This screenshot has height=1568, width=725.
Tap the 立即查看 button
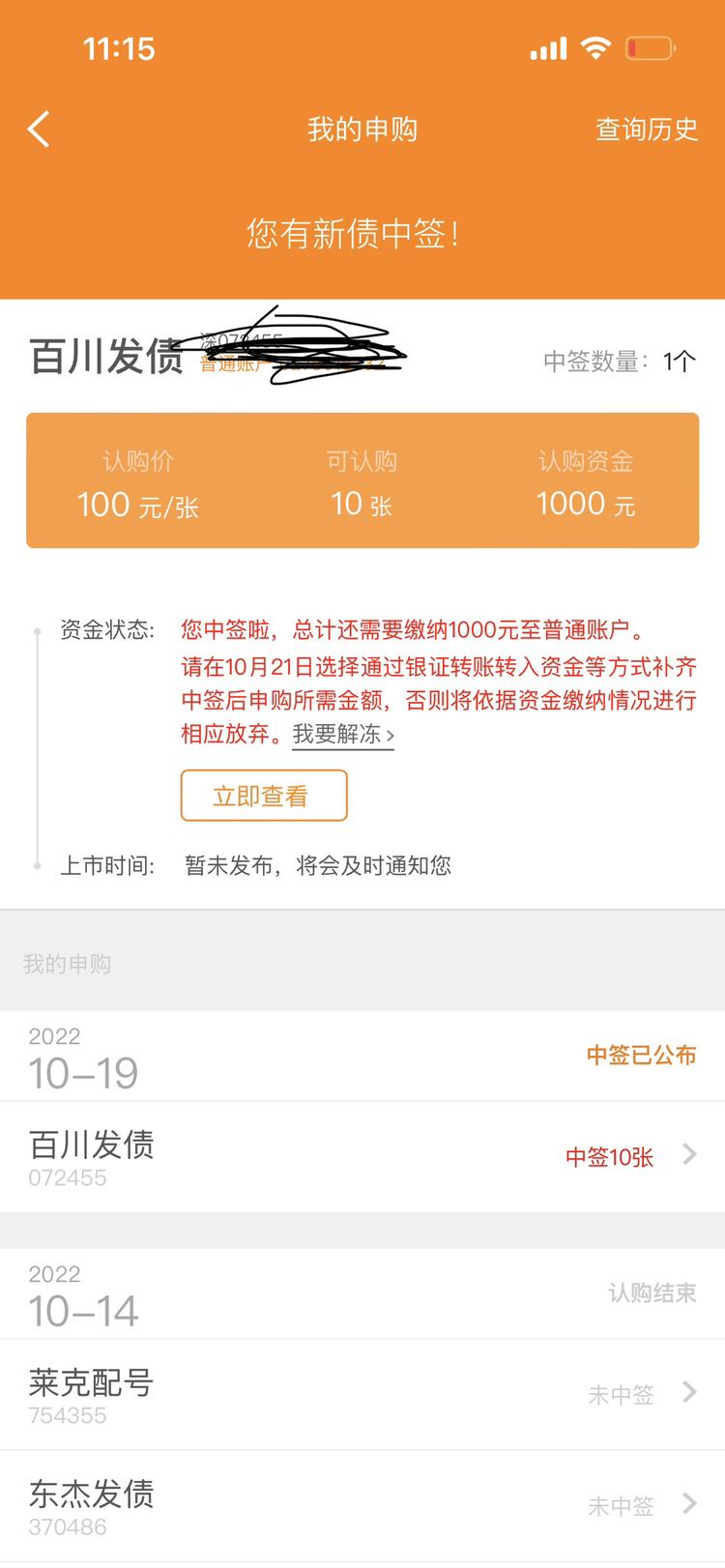point(264,796)
